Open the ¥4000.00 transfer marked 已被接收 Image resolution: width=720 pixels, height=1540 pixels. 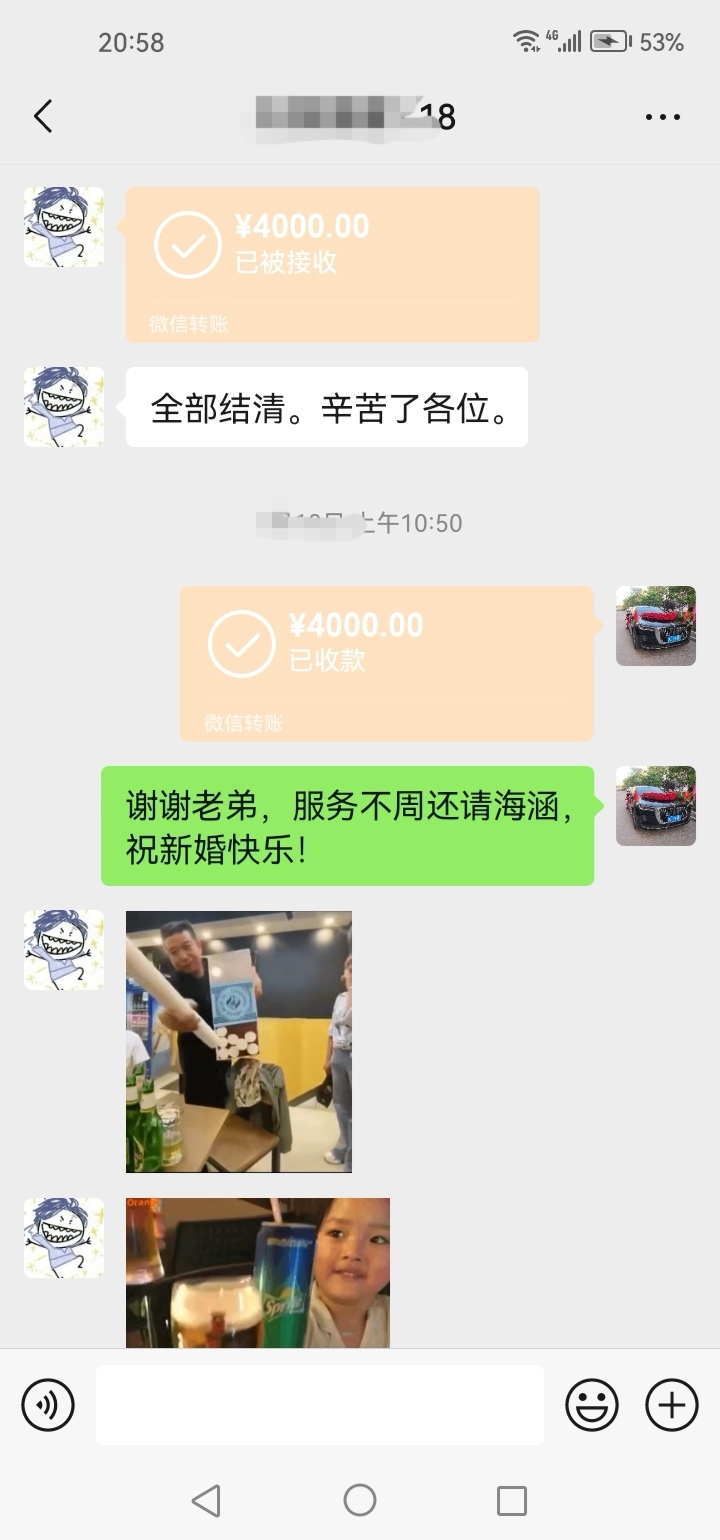332,265
